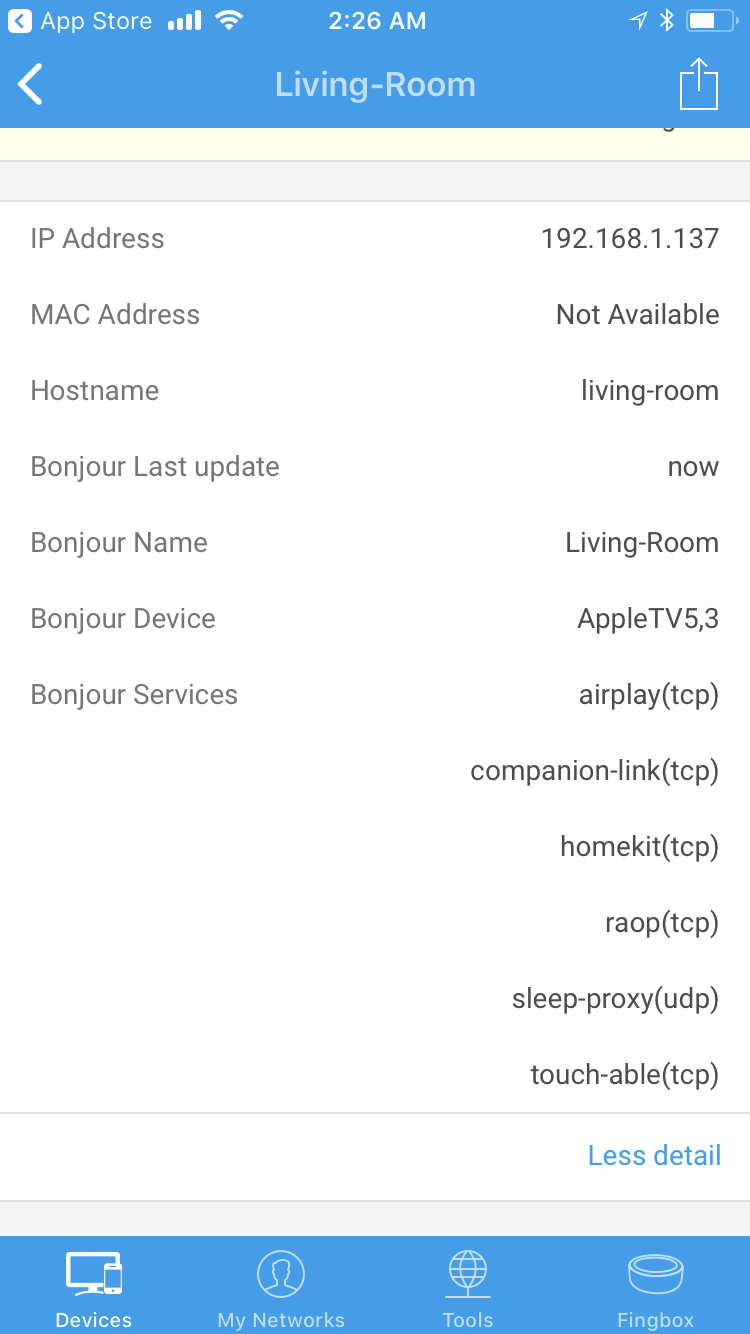Open the Tools globe icon
Image resolution: width=750 pixels, height=1334 pixels.
pyautogui.click(x=468, y=1273)
